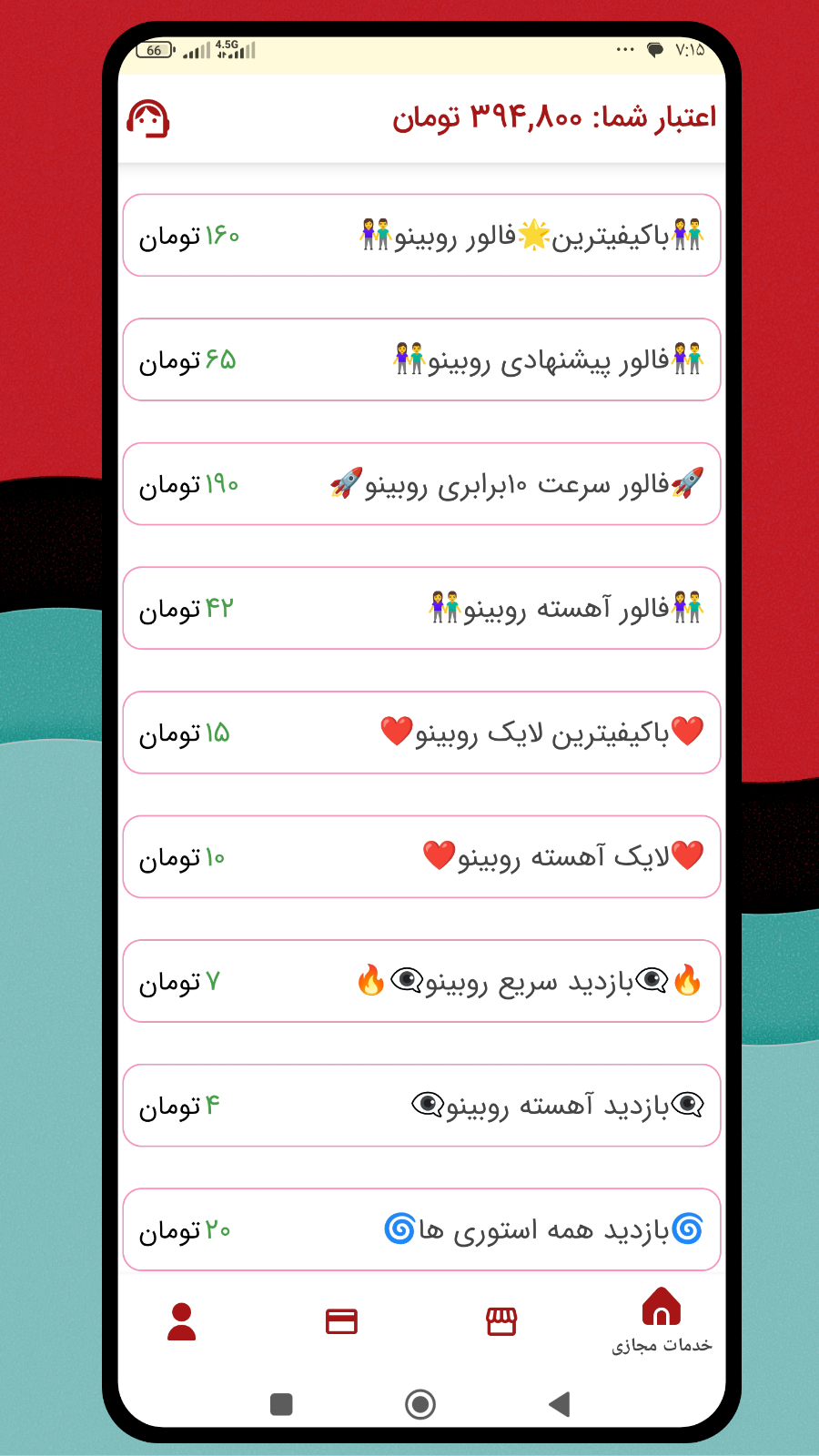This screenshot has height=1456, width=819.
Task: Open the support headset icon
Action: [148, 119]
